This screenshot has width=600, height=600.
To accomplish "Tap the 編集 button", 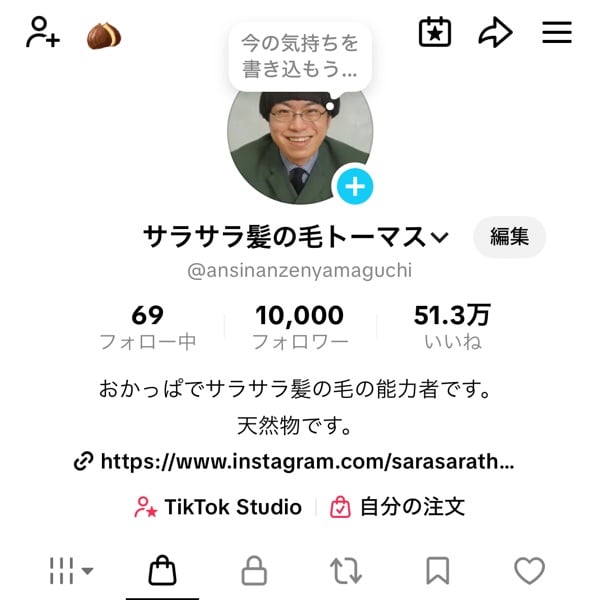I will [509, 237].
